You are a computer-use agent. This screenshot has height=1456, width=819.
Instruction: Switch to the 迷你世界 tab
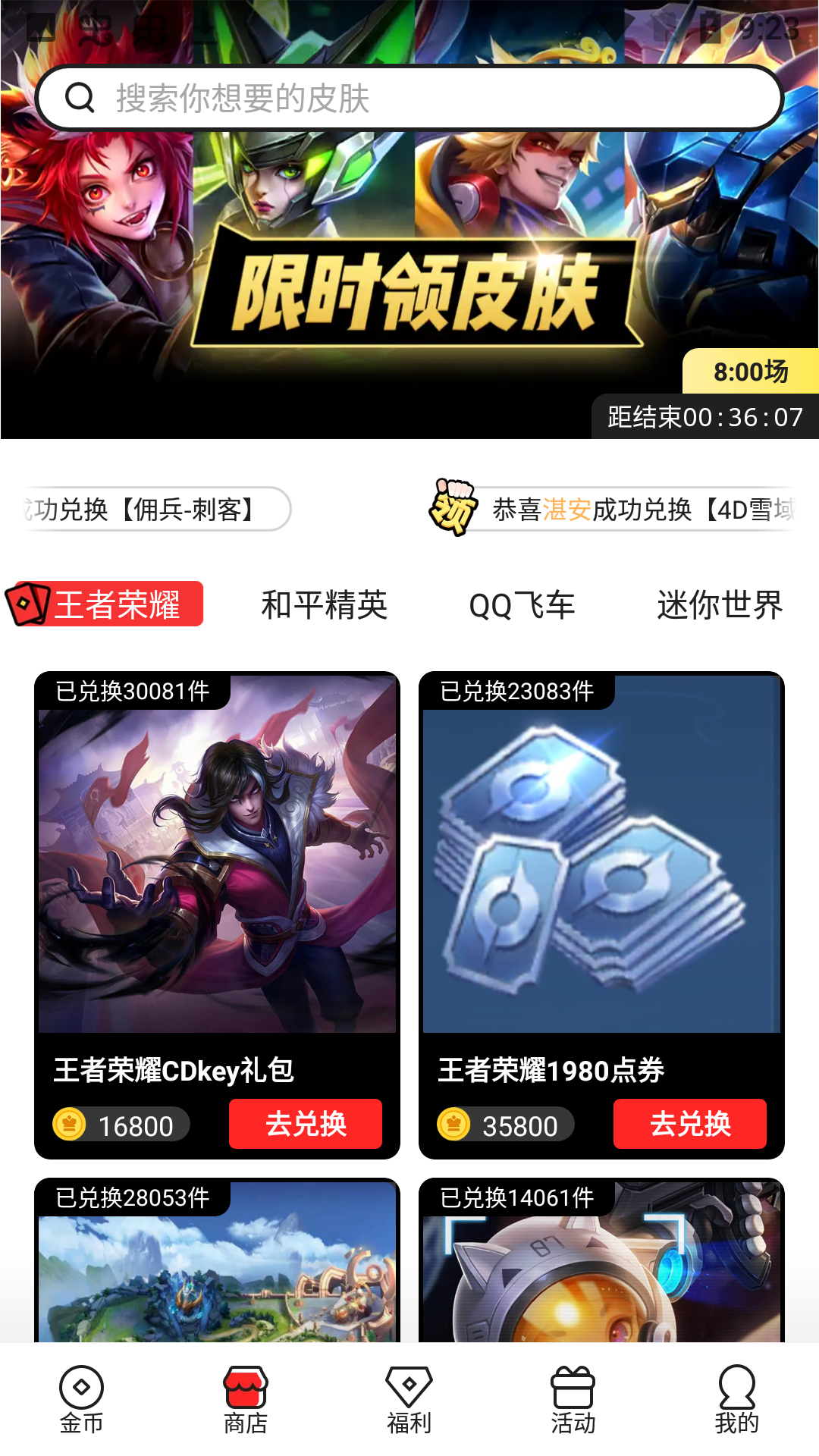tap(719, 605)
